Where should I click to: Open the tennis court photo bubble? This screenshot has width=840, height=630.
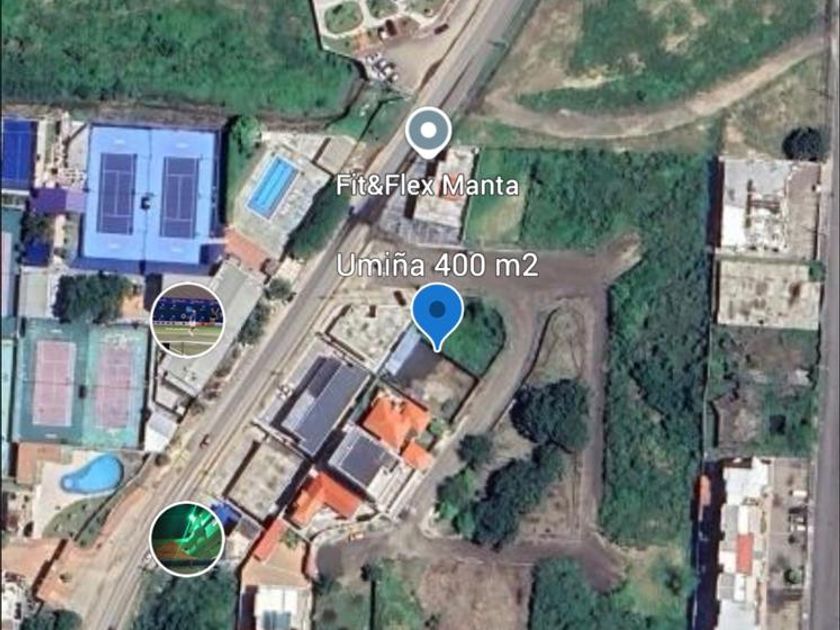coord(187,320)
